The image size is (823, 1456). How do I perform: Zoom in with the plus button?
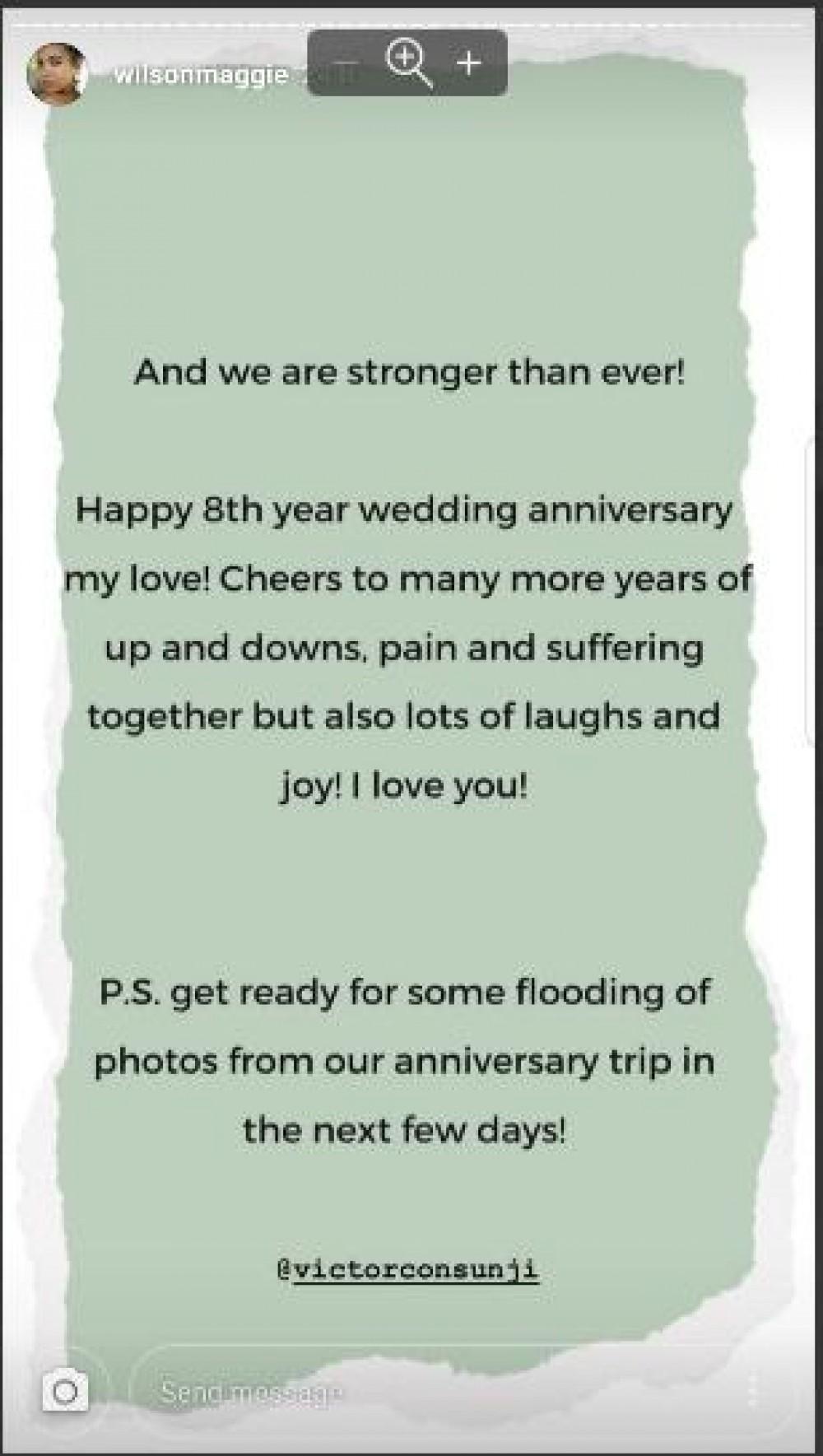[x=469, y=63]
